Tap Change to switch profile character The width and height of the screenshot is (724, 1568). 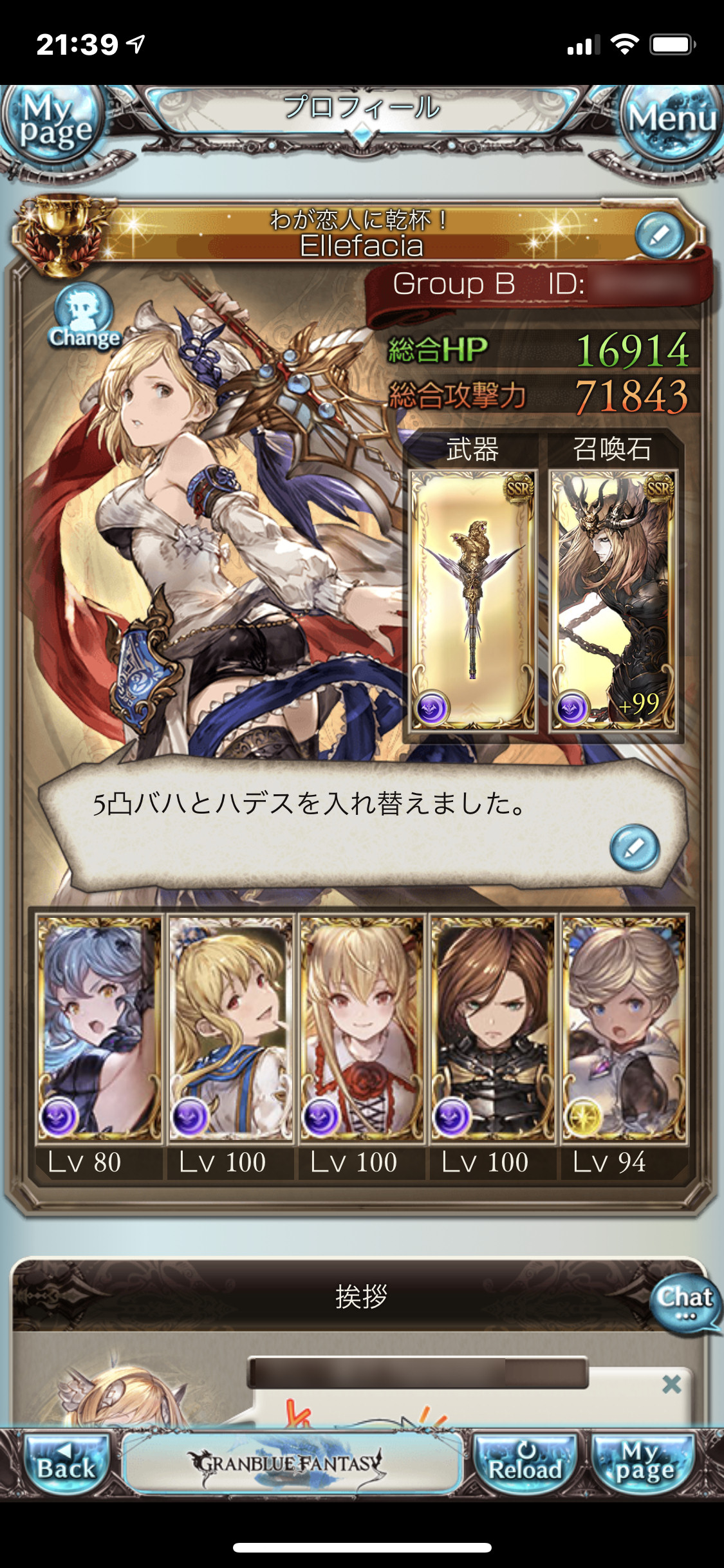click(84, 317)
